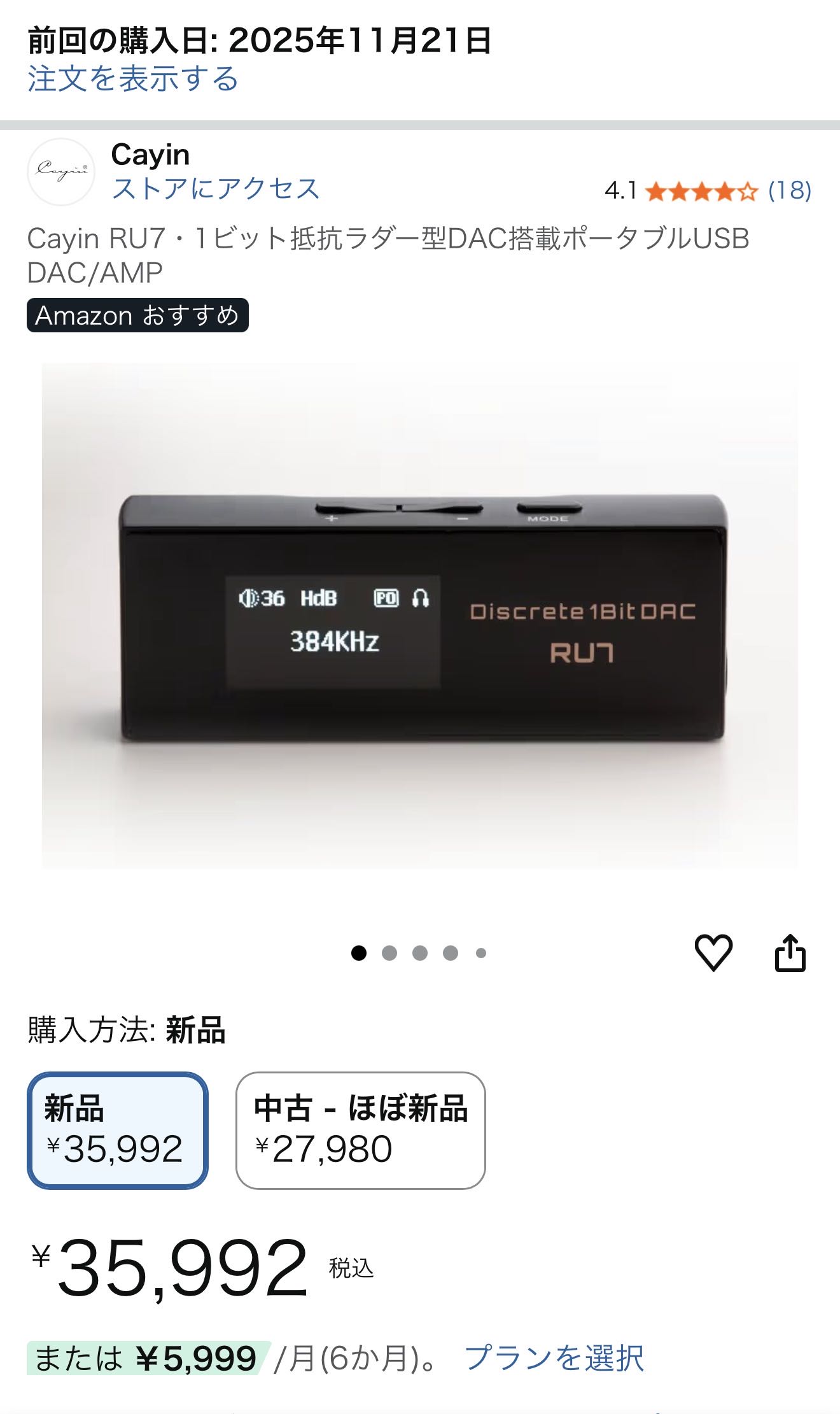Open プランを選択 installment plan link
Viewport: 840px width, 1414px height.
[x=554, y=1358]
